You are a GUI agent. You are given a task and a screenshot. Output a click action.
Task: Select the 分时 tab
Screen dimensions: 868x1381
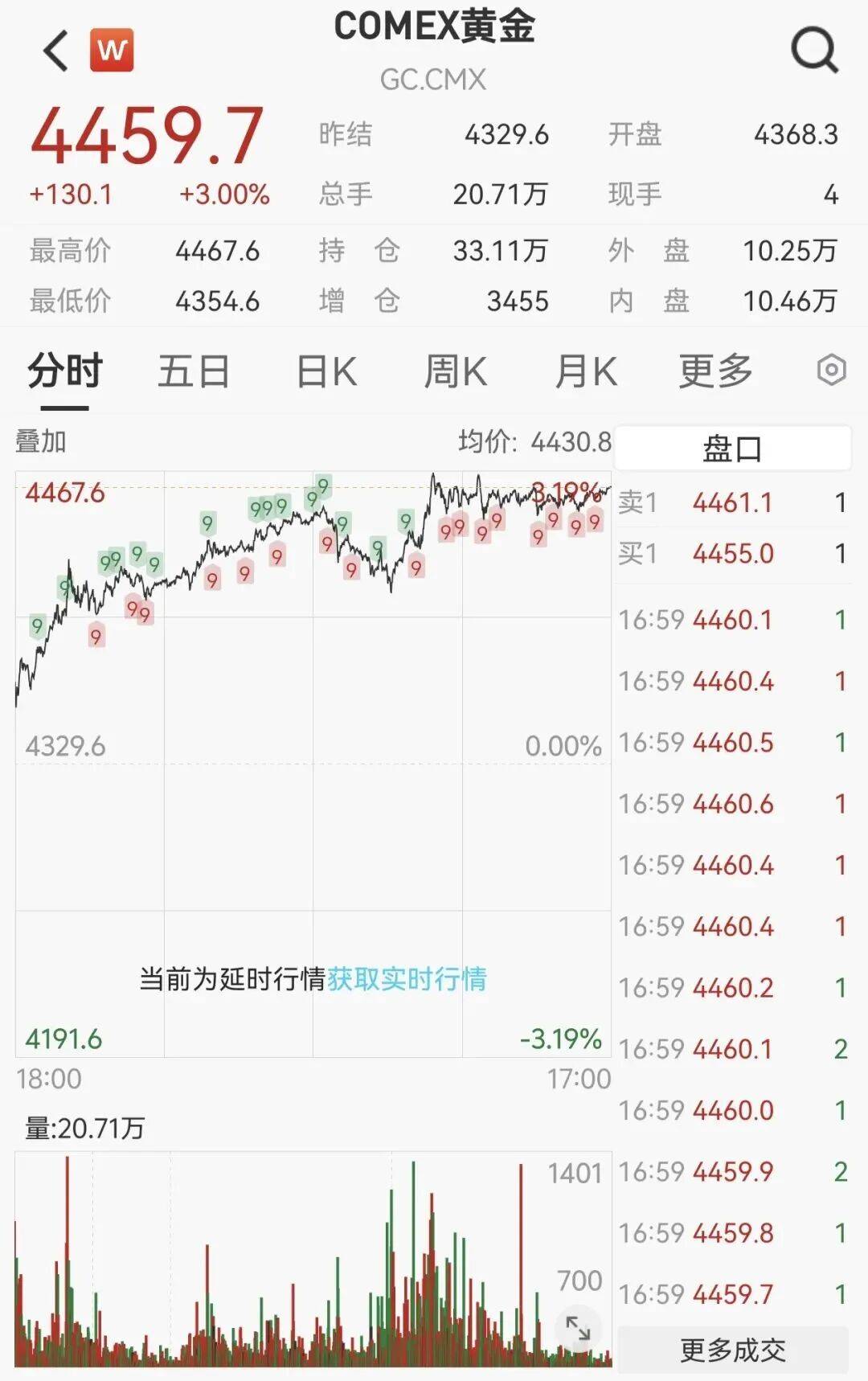(62, 371)
